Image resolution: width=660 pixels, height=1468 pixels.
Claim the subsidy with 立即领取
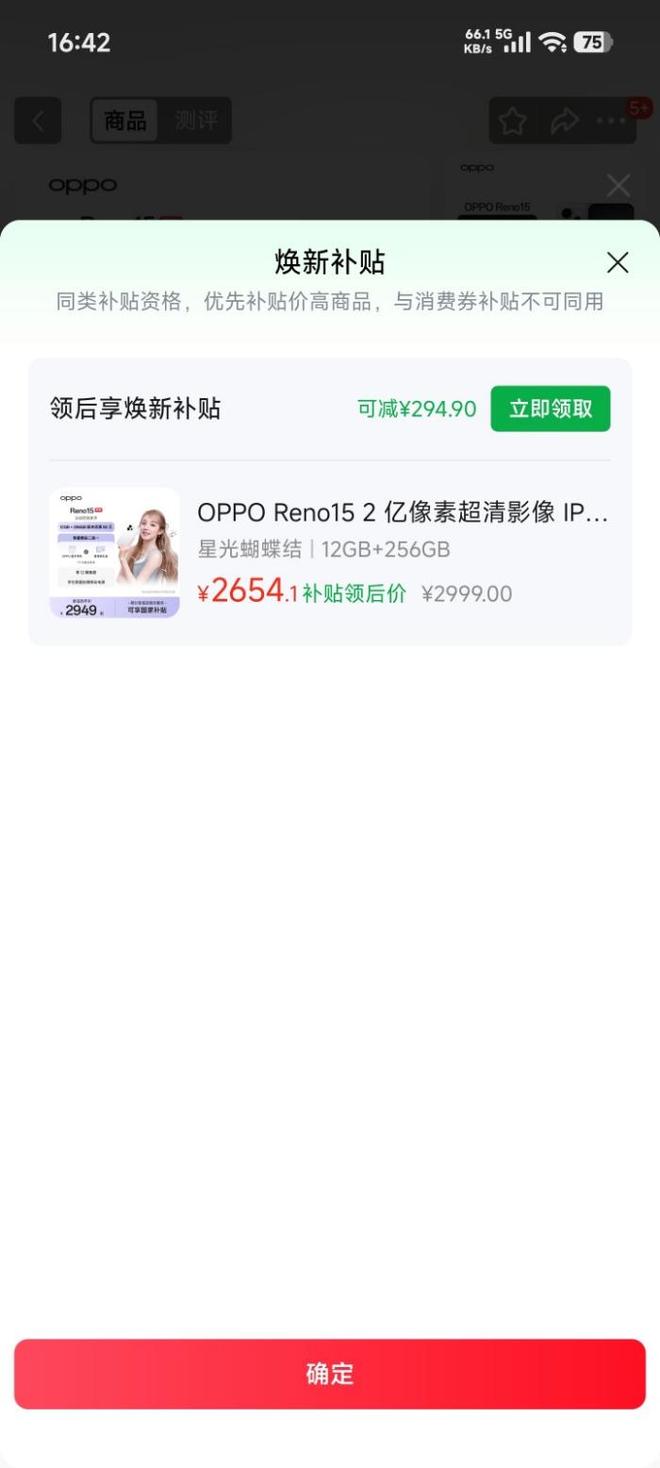point(550,409)
